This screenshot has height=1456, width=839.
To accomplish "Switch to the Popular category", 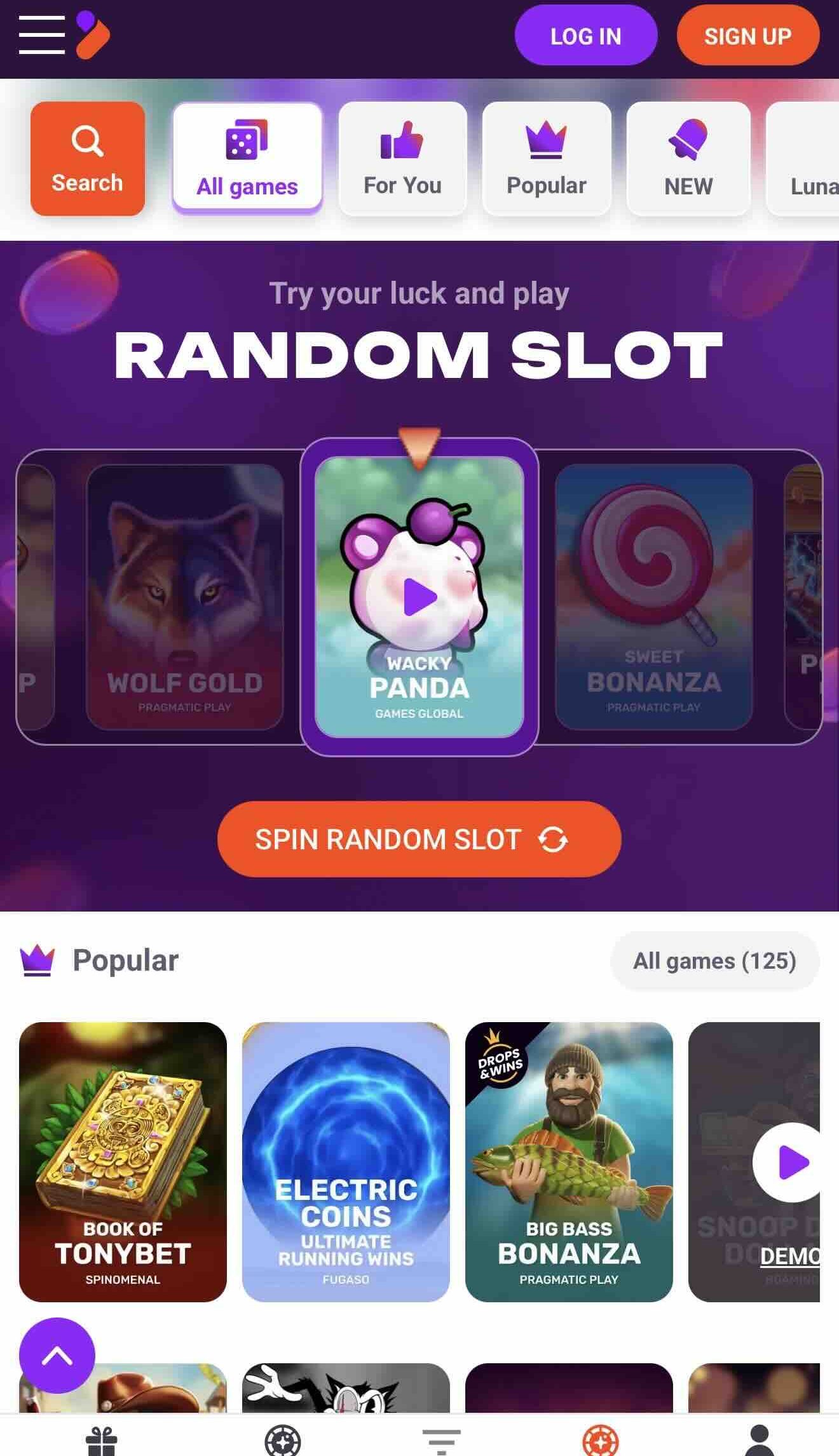I will [546, 159].
